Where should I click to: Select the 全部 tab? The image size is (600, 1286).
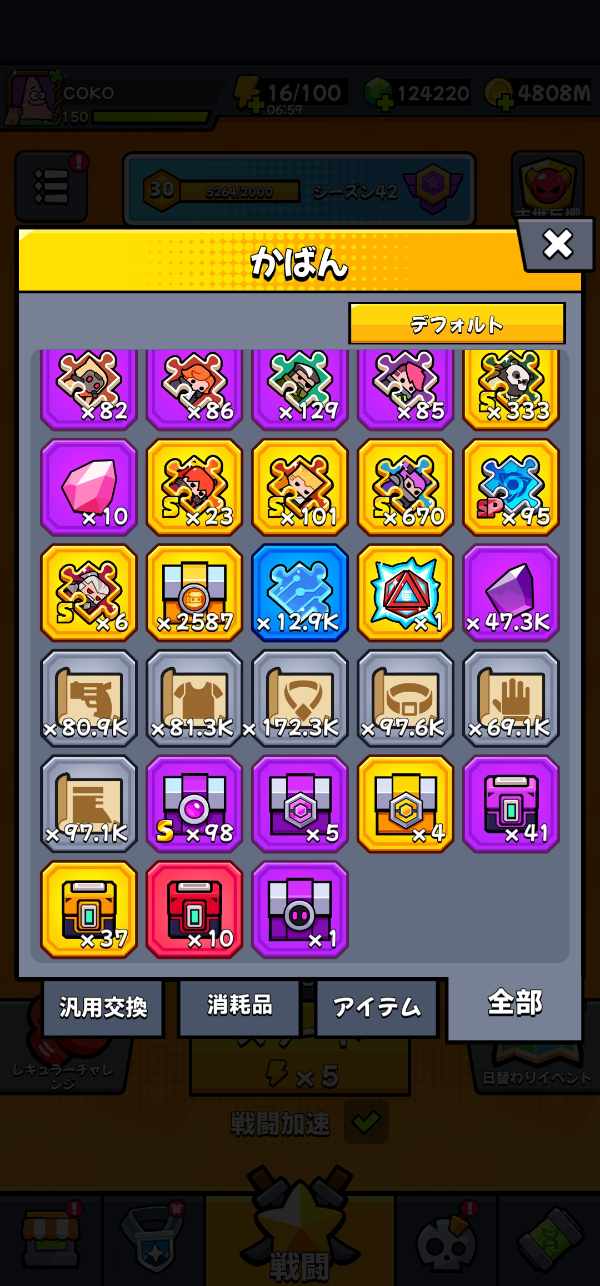[514, 1004]
